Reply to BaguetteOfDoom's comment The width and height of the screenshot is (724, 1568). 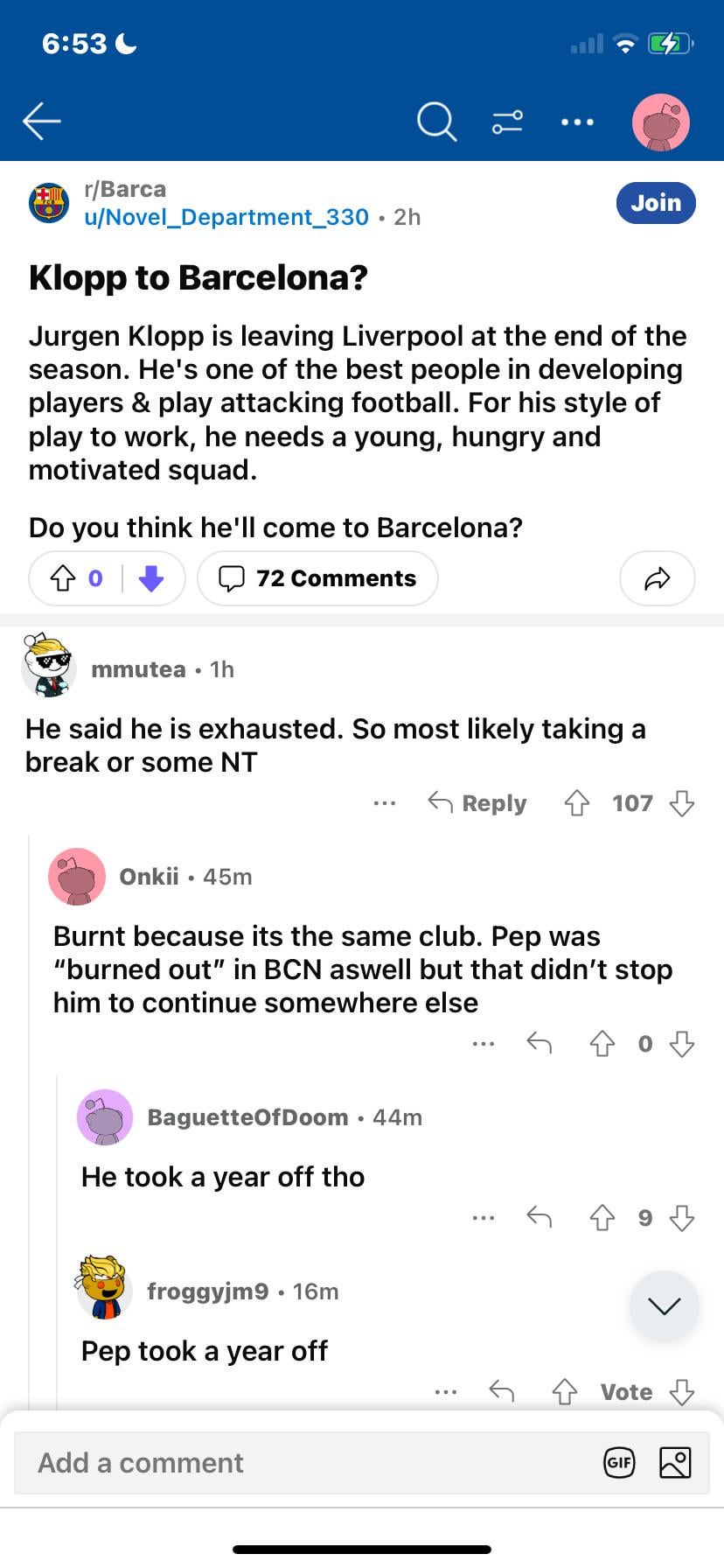(539, 1217)
